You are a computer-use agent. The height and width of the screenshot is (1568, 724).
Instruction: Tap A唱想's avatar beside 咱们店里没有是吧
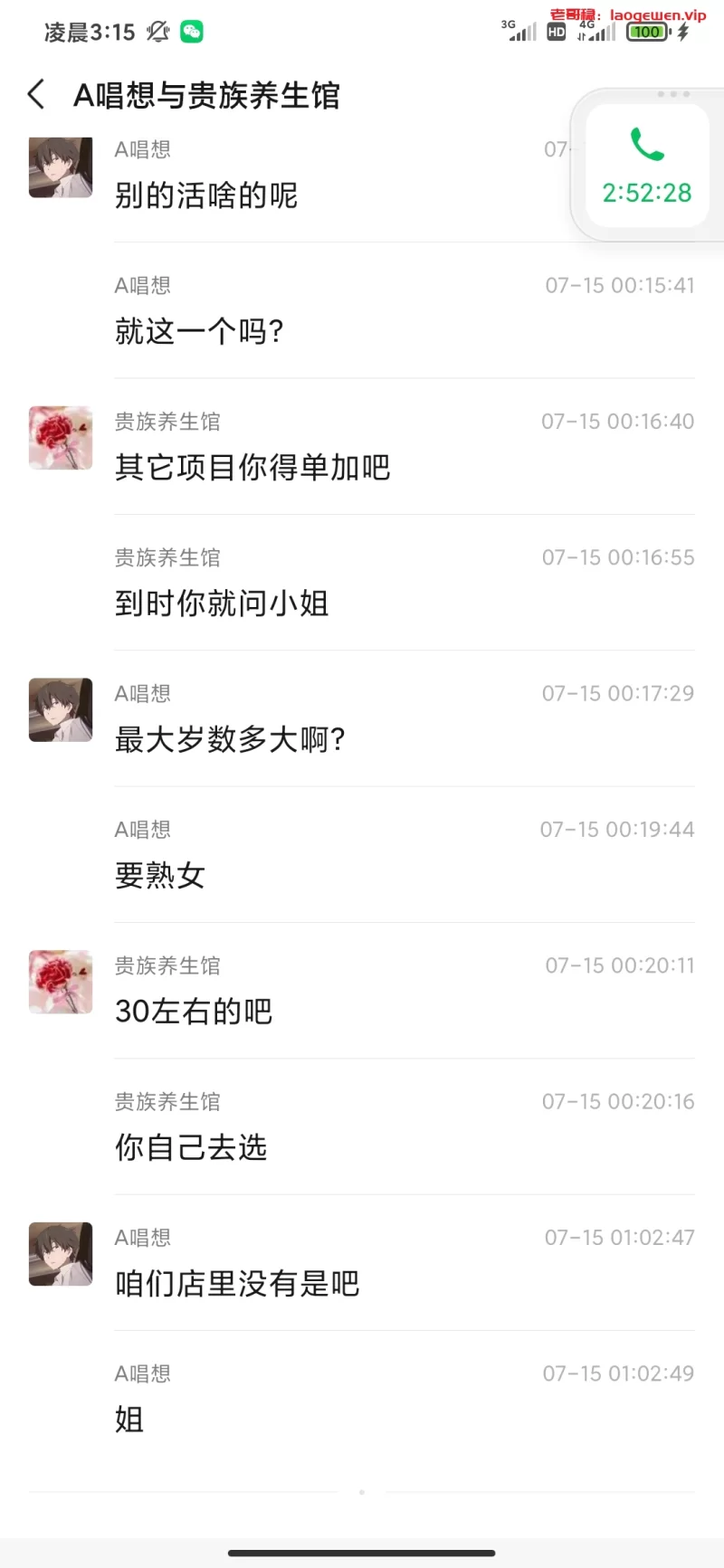tap(61, 1254)
